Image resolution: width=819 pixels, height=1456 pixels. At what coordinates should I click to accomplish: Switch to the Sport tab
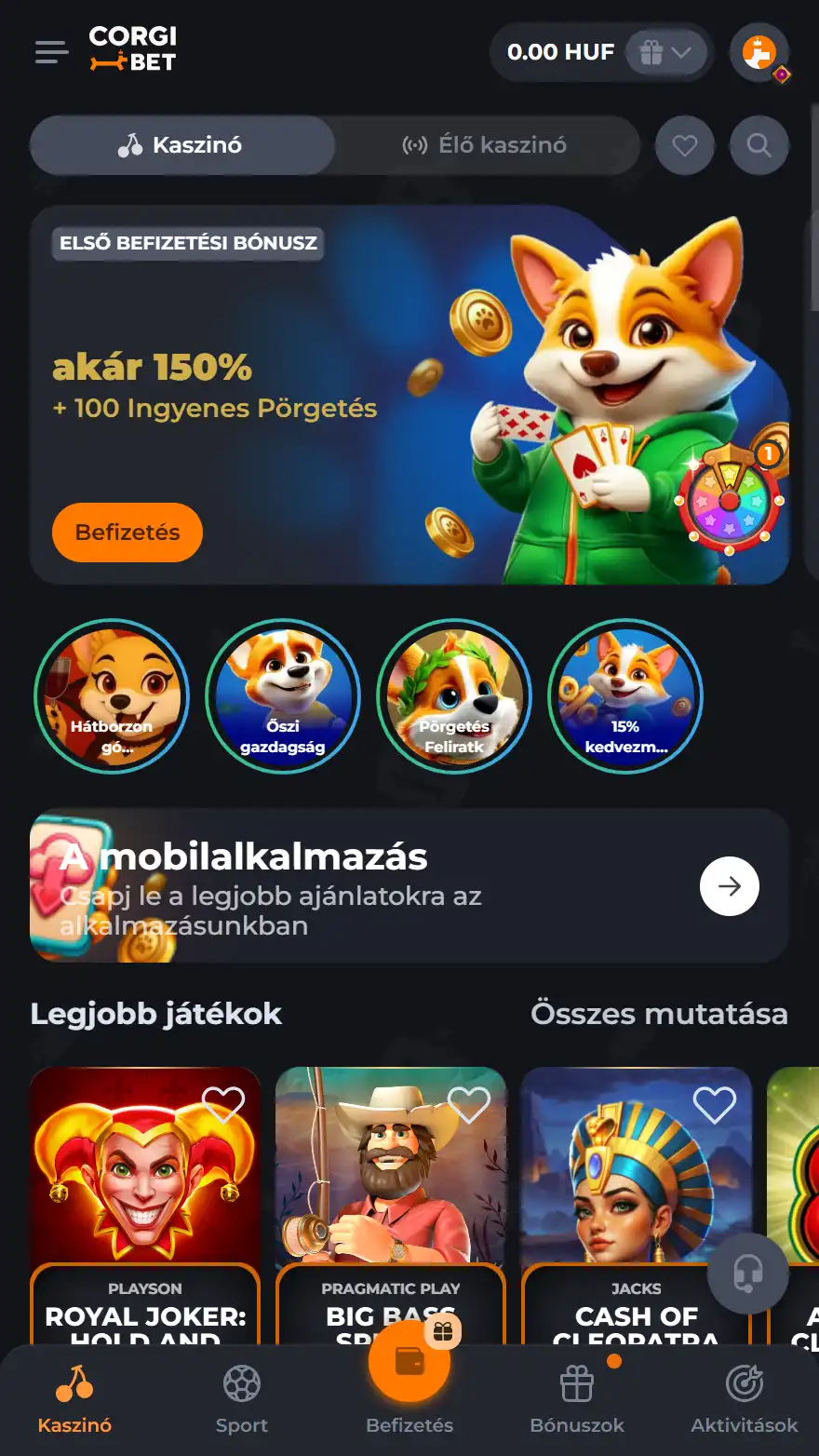(x=242, y=1398)
